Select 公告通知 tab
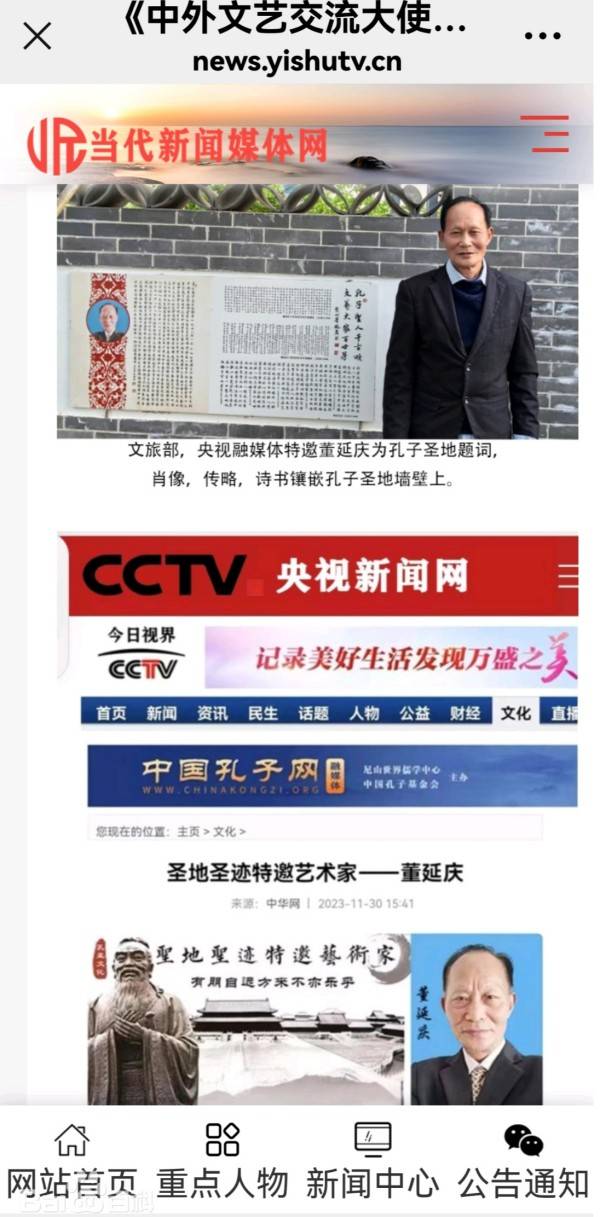 pyautogui.click(x=523, y=1160)
